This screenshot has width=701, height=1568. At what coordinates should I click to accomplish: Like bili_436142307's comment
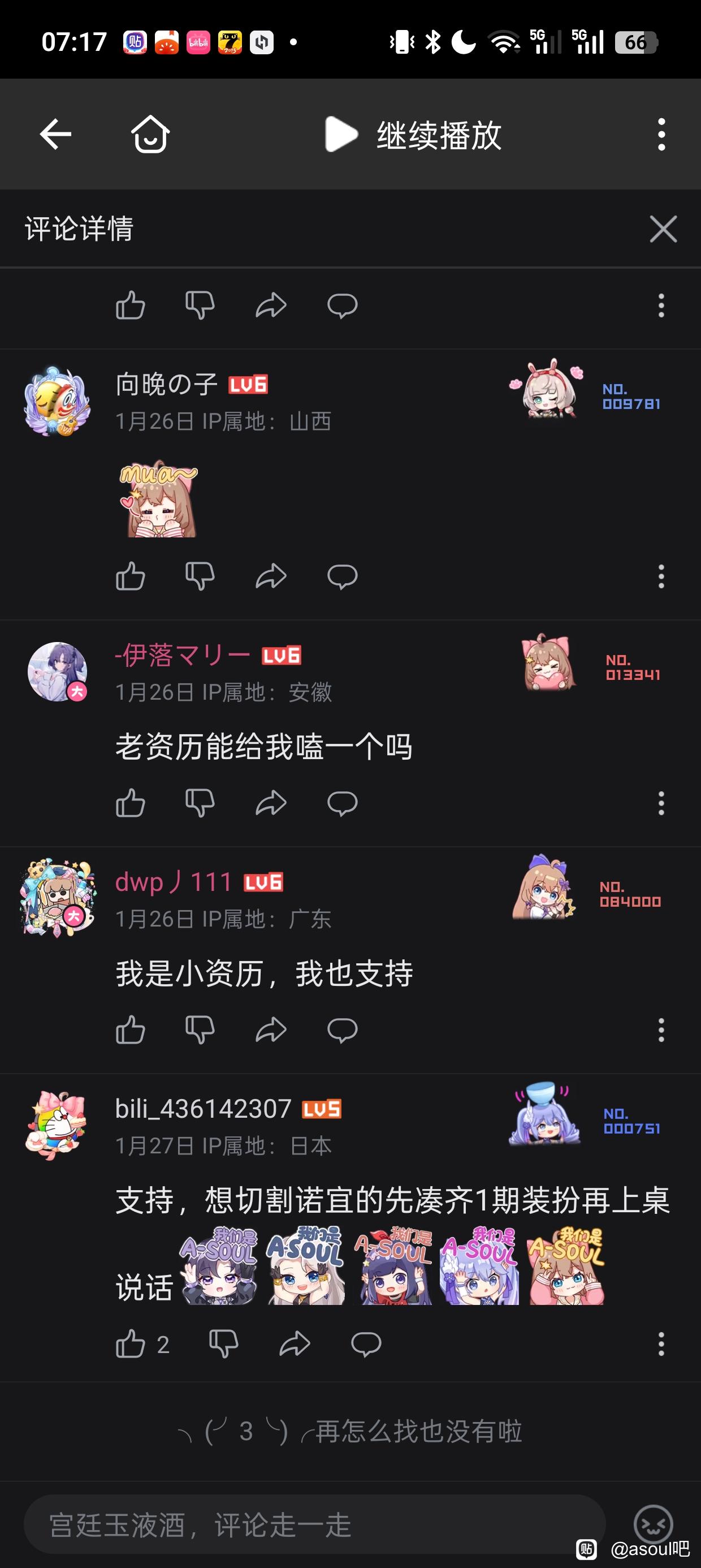[130, 1344]
